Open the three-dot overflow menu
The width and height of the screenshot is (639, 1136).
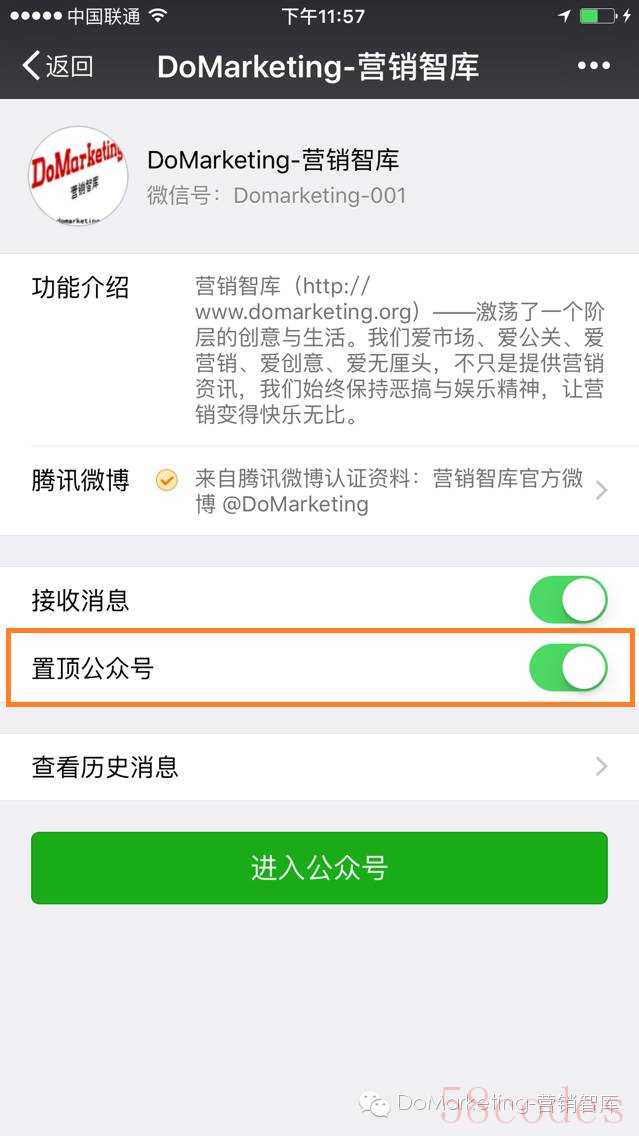pyautogui.click(x=593, y=66)
